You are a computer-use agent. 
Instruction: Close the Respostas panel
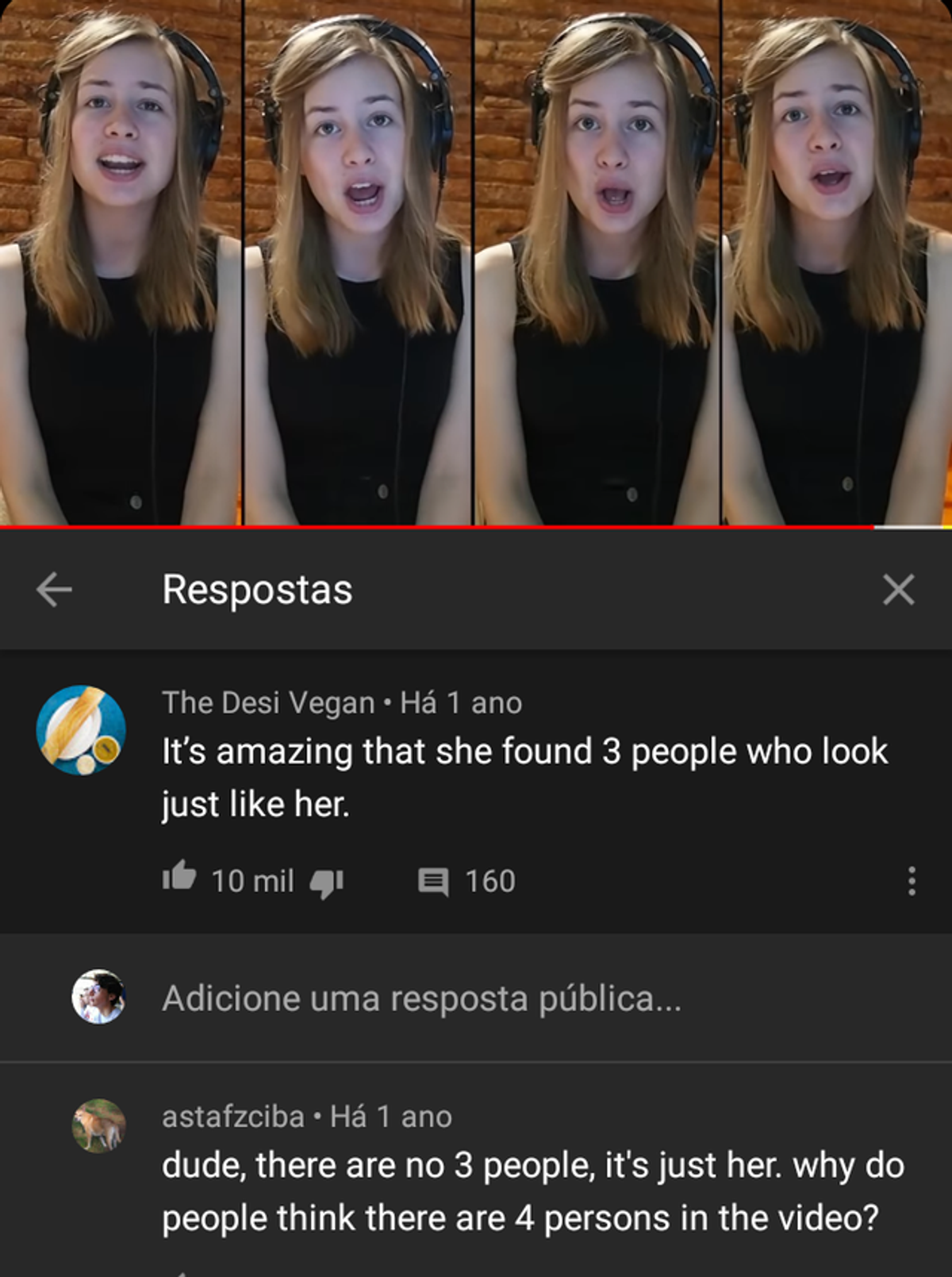898,590
